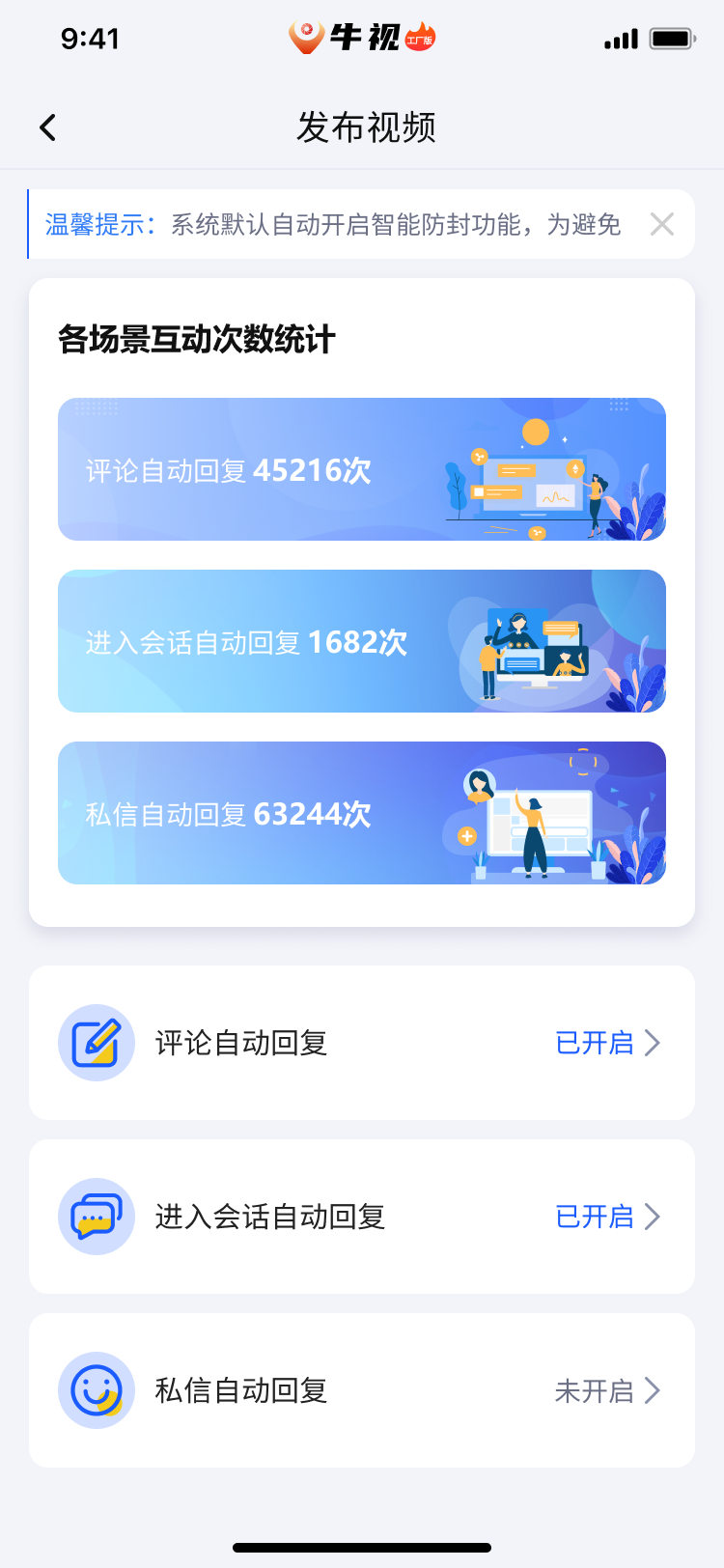Screen dimensions: 724x1568
Task: Tap the 工厂版 badge next to the logo
Action: [420, 39]
